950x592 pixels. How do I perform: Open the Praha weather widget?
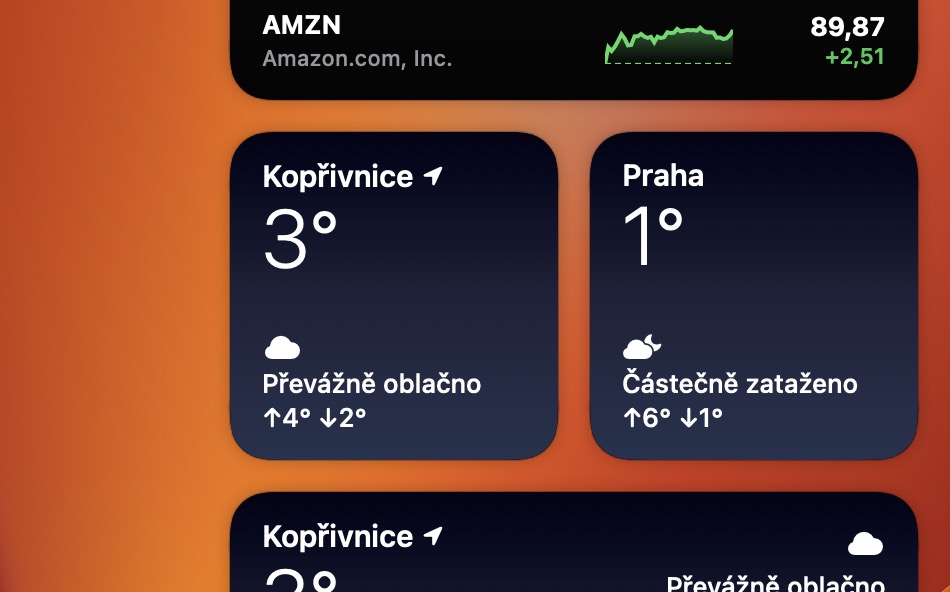pyautogui.click(x=753, y=296)
